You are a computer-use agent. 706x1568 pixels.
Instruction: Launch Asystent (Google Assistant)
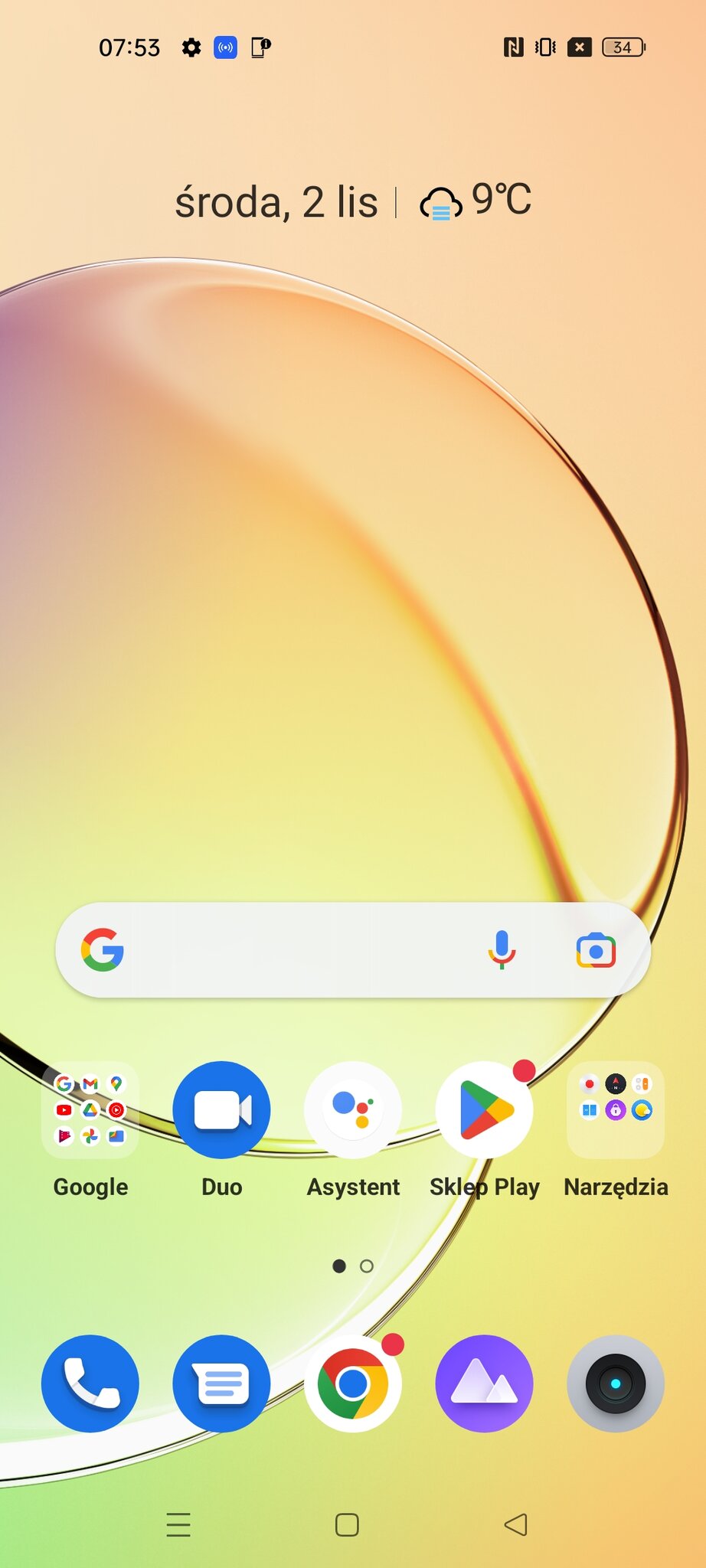[x=353, y=1110]
